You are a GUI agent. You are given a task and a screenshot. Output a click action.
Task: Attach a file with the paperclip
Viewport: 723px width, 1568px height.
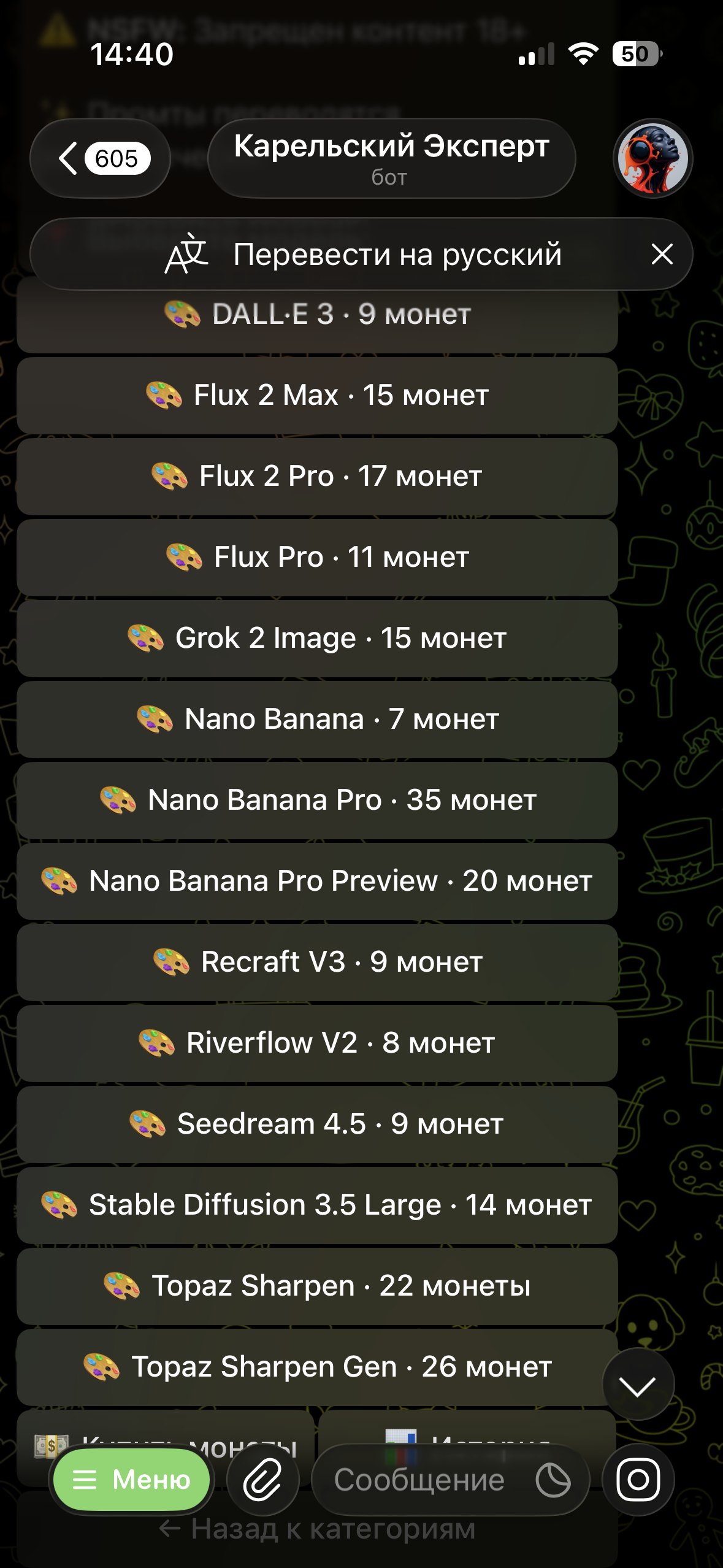pyautogui.click(x=262, y=1480)
